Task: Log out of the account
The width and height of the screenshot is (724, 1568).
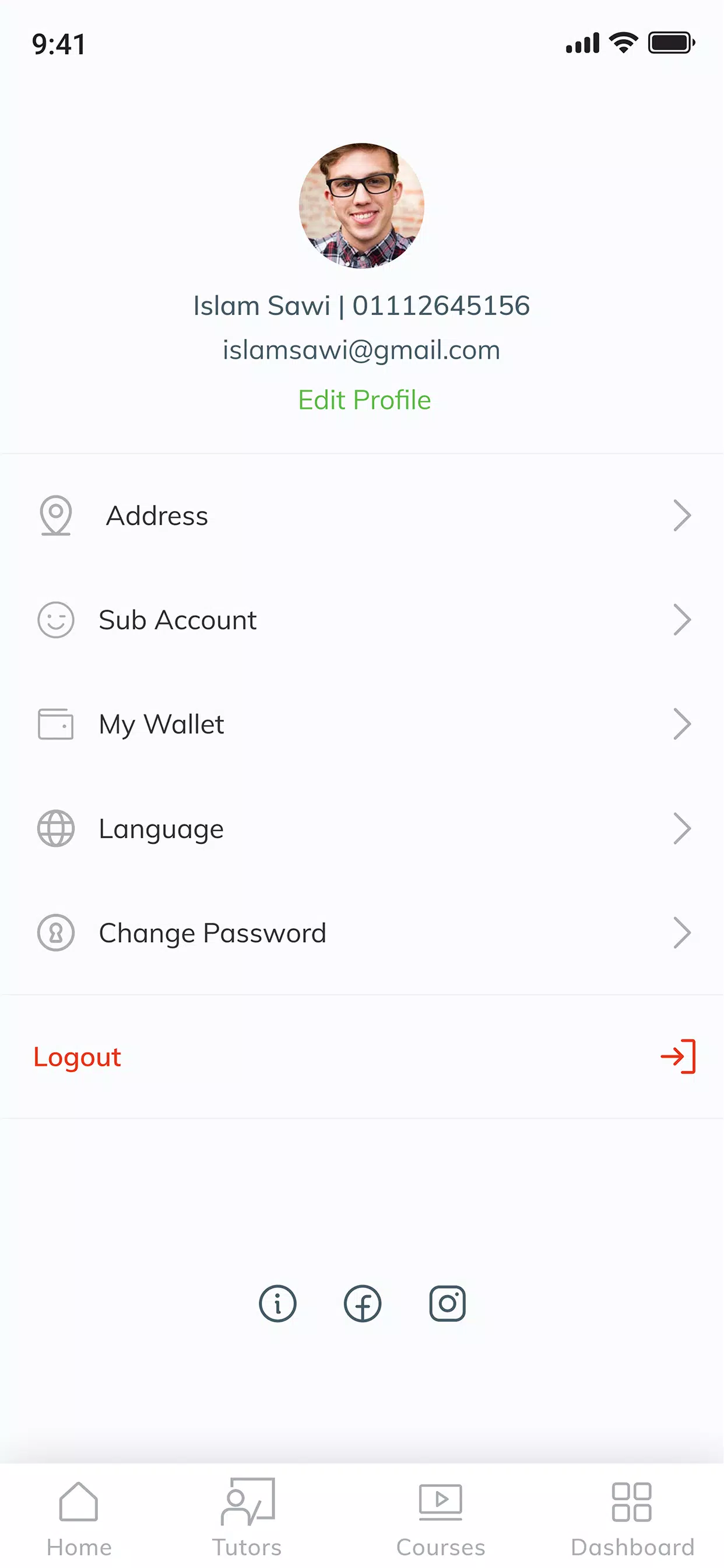Action: click(x=362, y=1056)
